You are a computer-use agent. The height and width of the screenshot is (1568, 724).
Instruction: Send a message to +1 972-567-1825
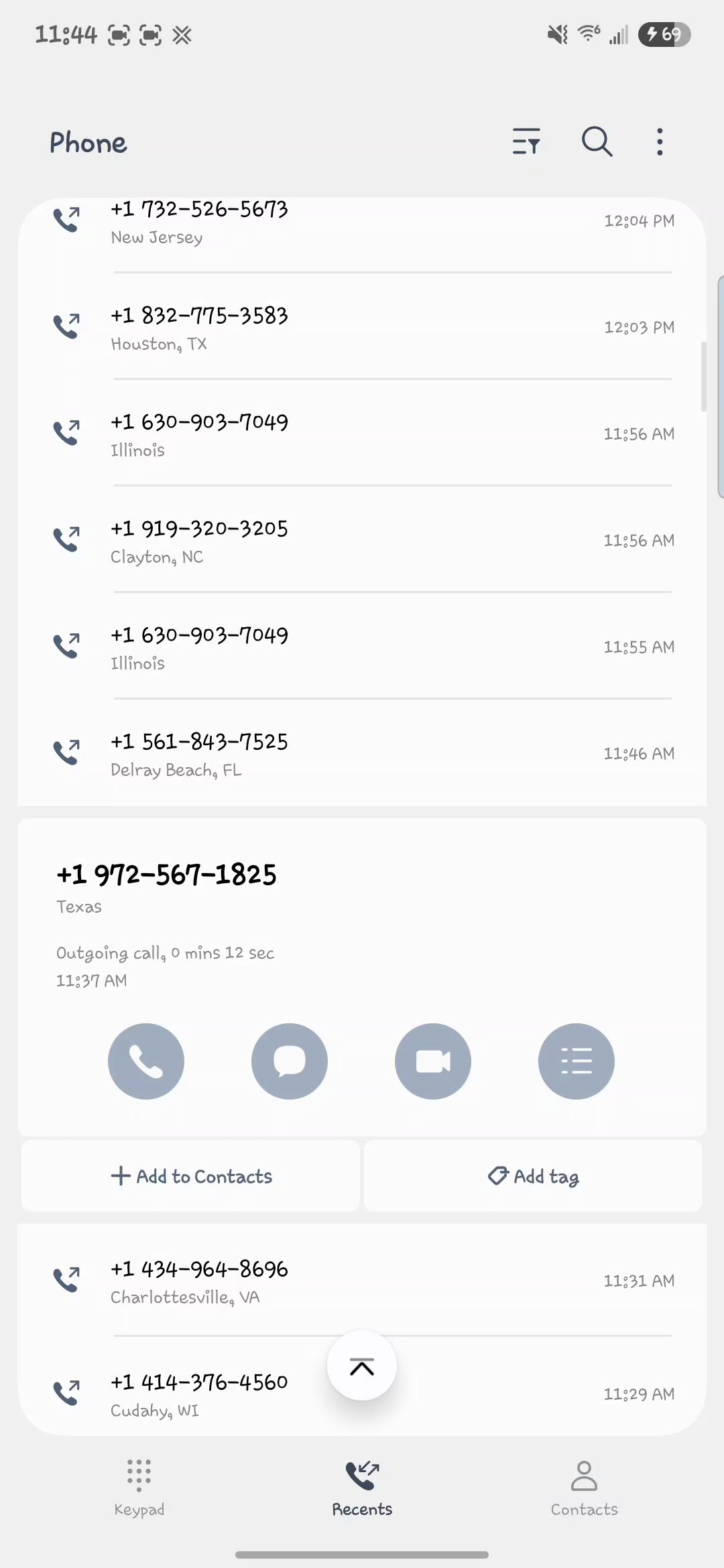point(290,1061)
